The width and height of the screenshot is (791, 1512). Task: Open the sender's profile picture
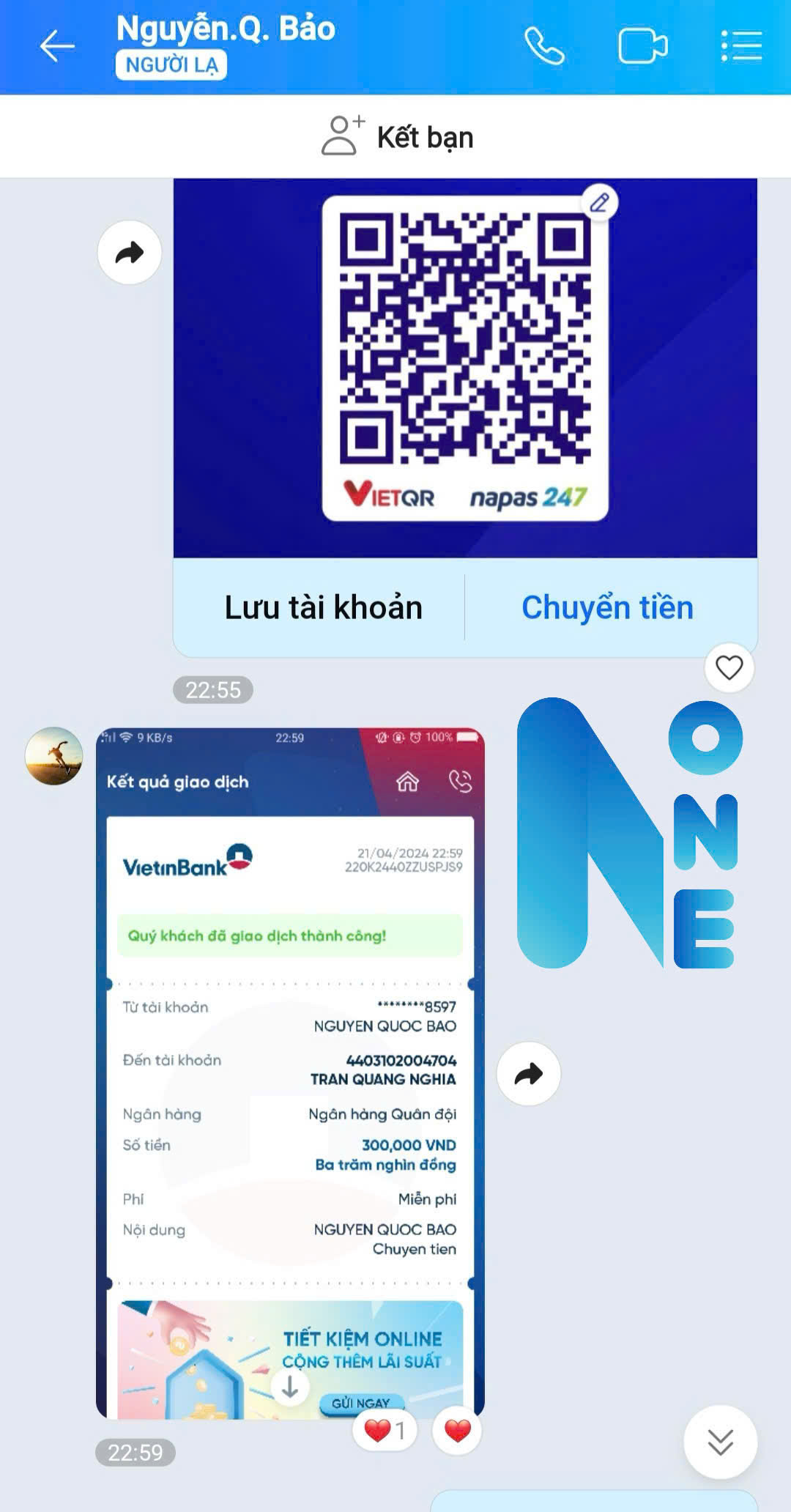click(x=54, y=755)
